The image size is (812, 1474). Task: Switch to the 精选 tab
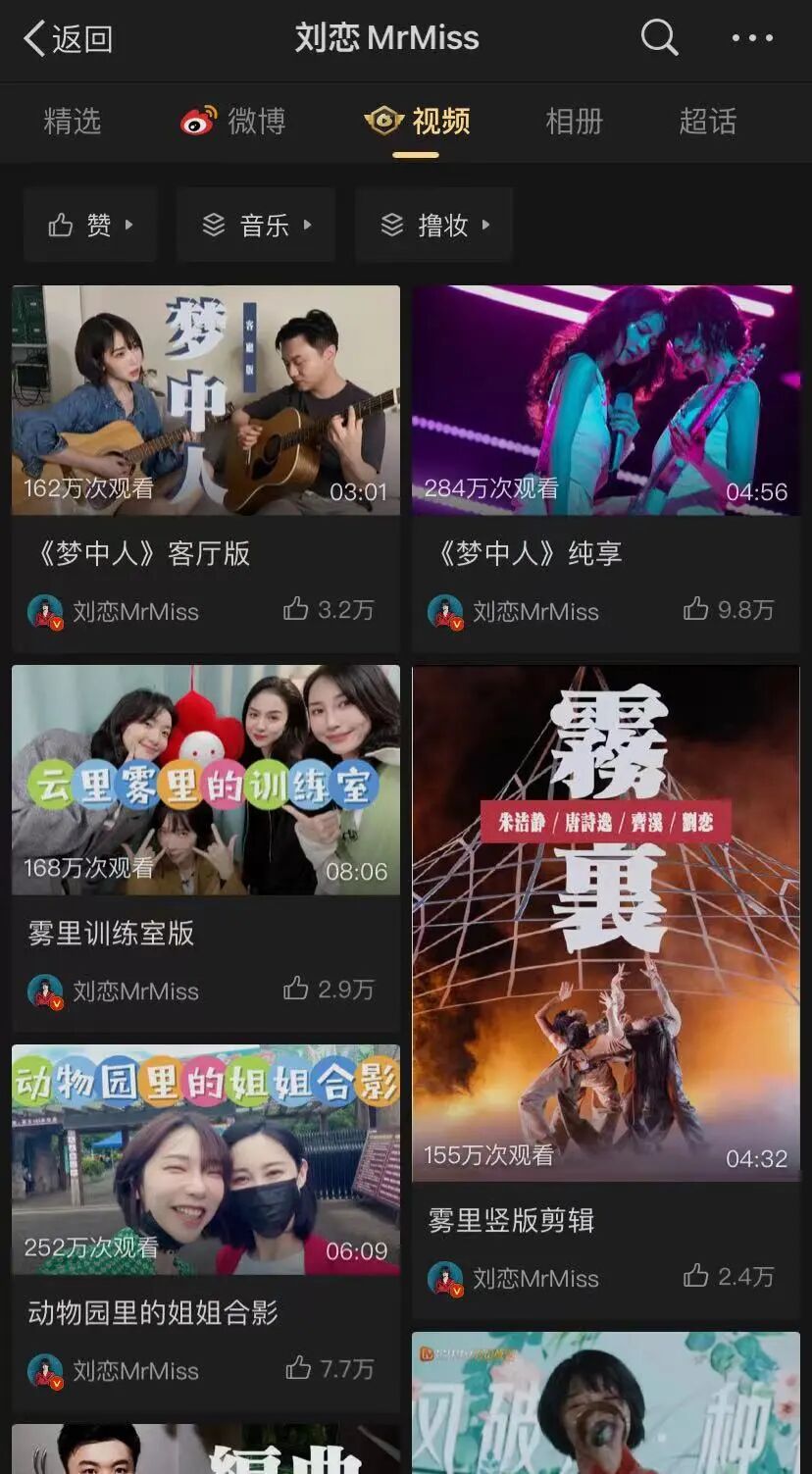(x=73, y=122)
